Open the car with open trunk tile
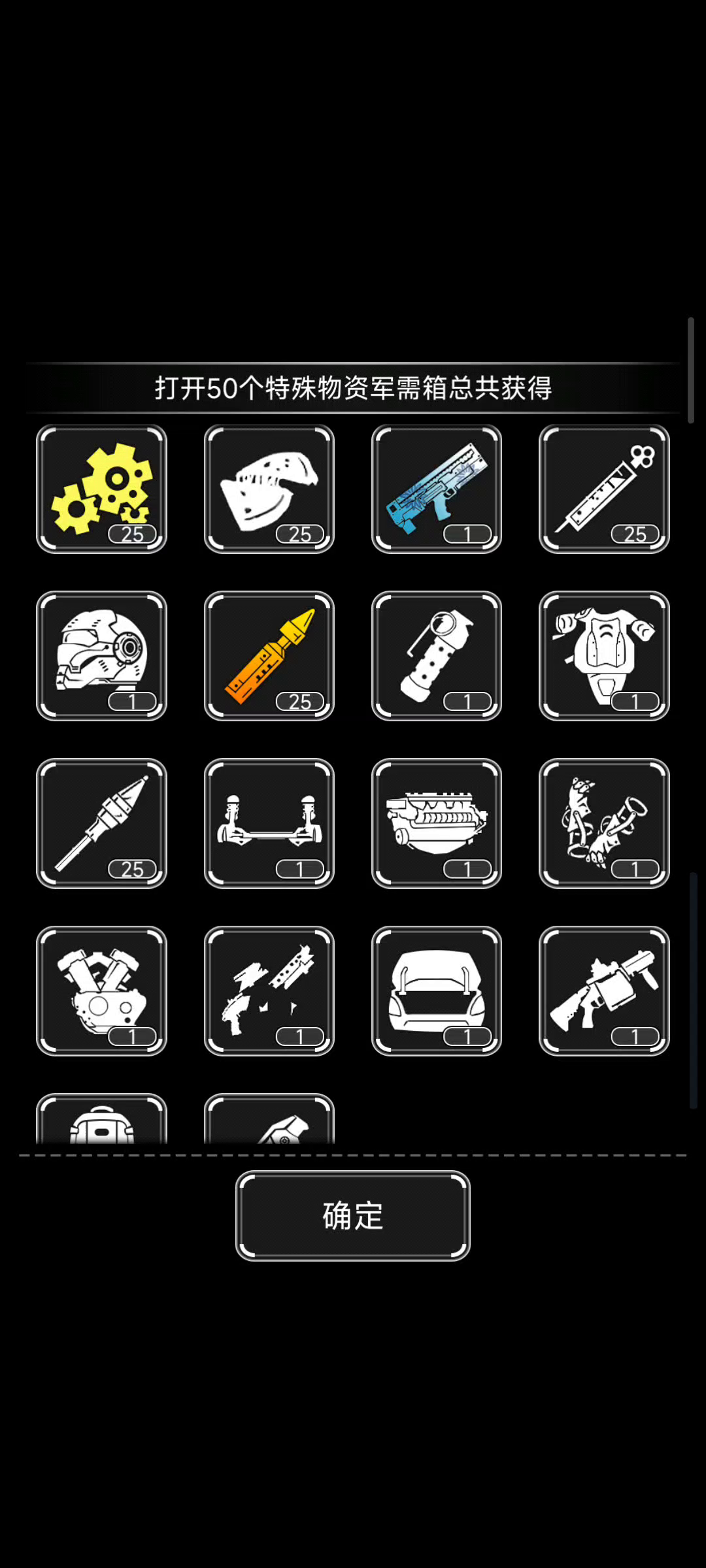 pos(436,990)
